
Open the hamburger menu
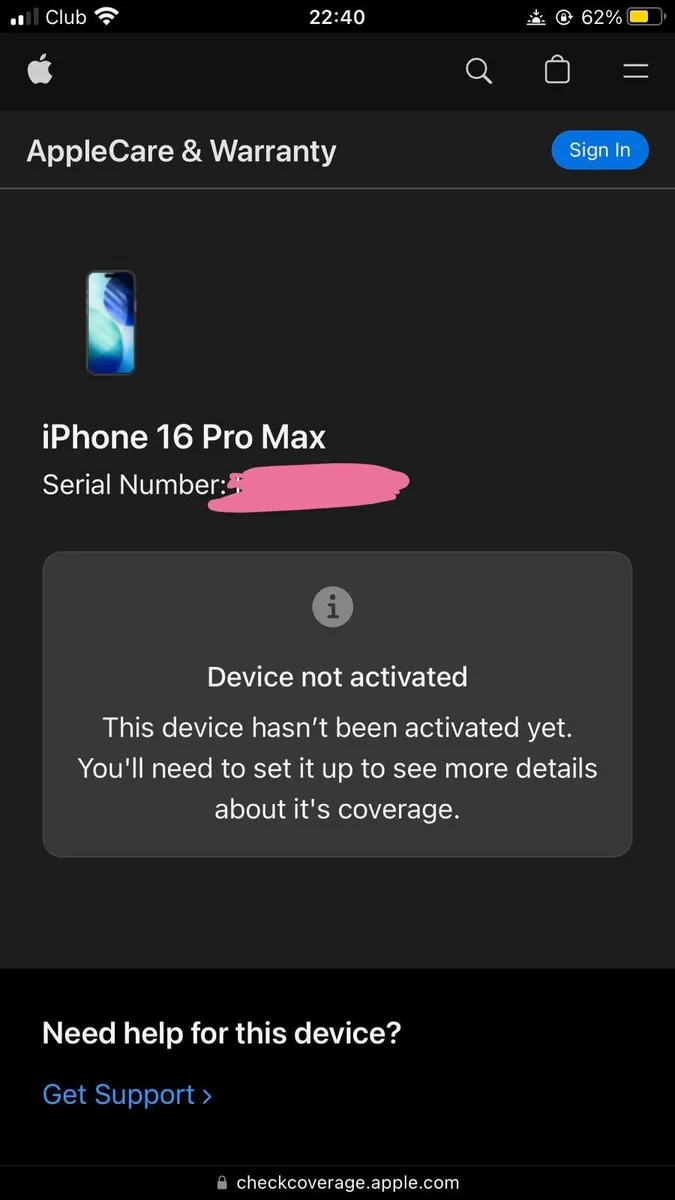tap(635, 71)
